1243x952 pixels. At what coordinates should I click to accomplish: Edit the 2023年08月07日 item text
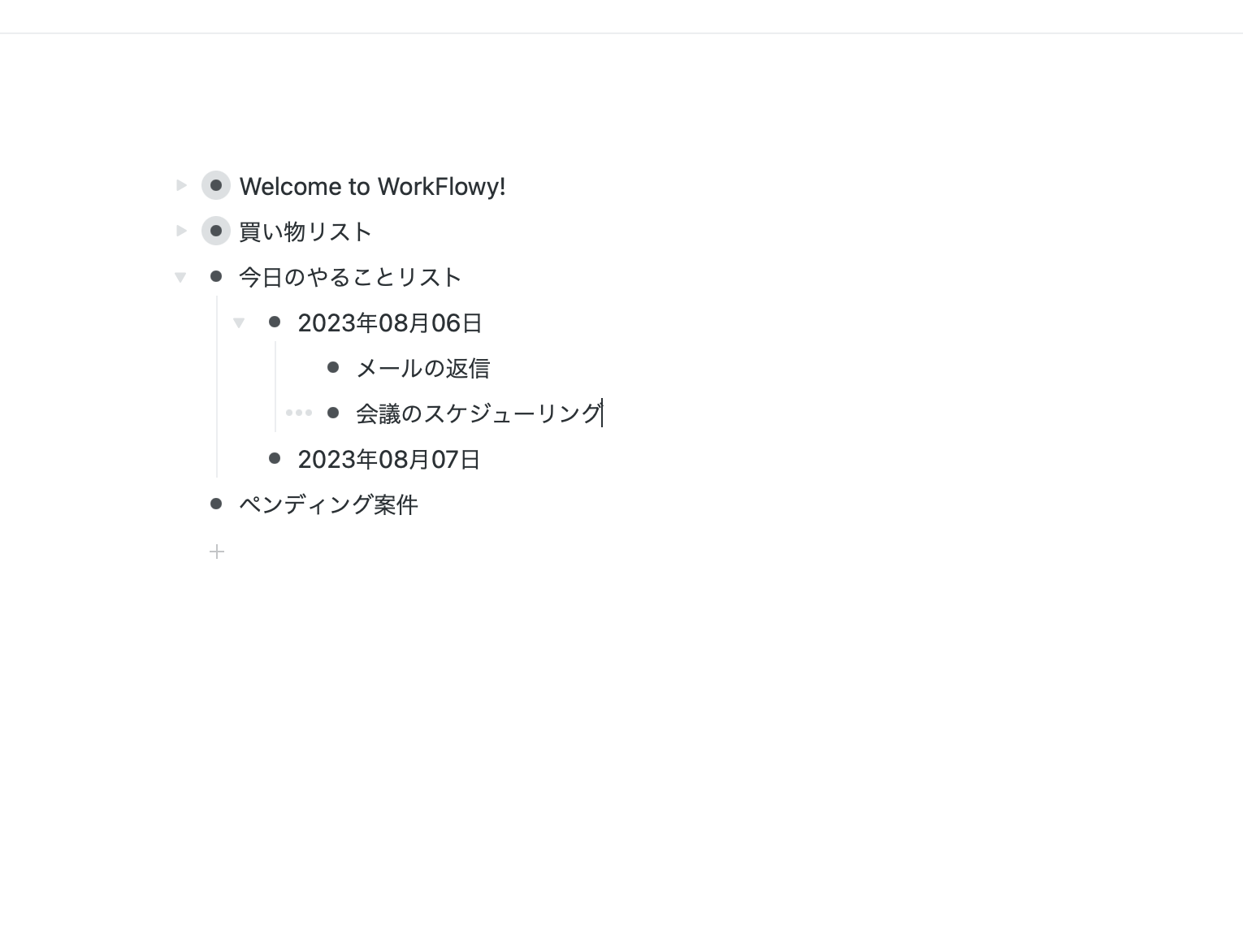click(388, 460)
